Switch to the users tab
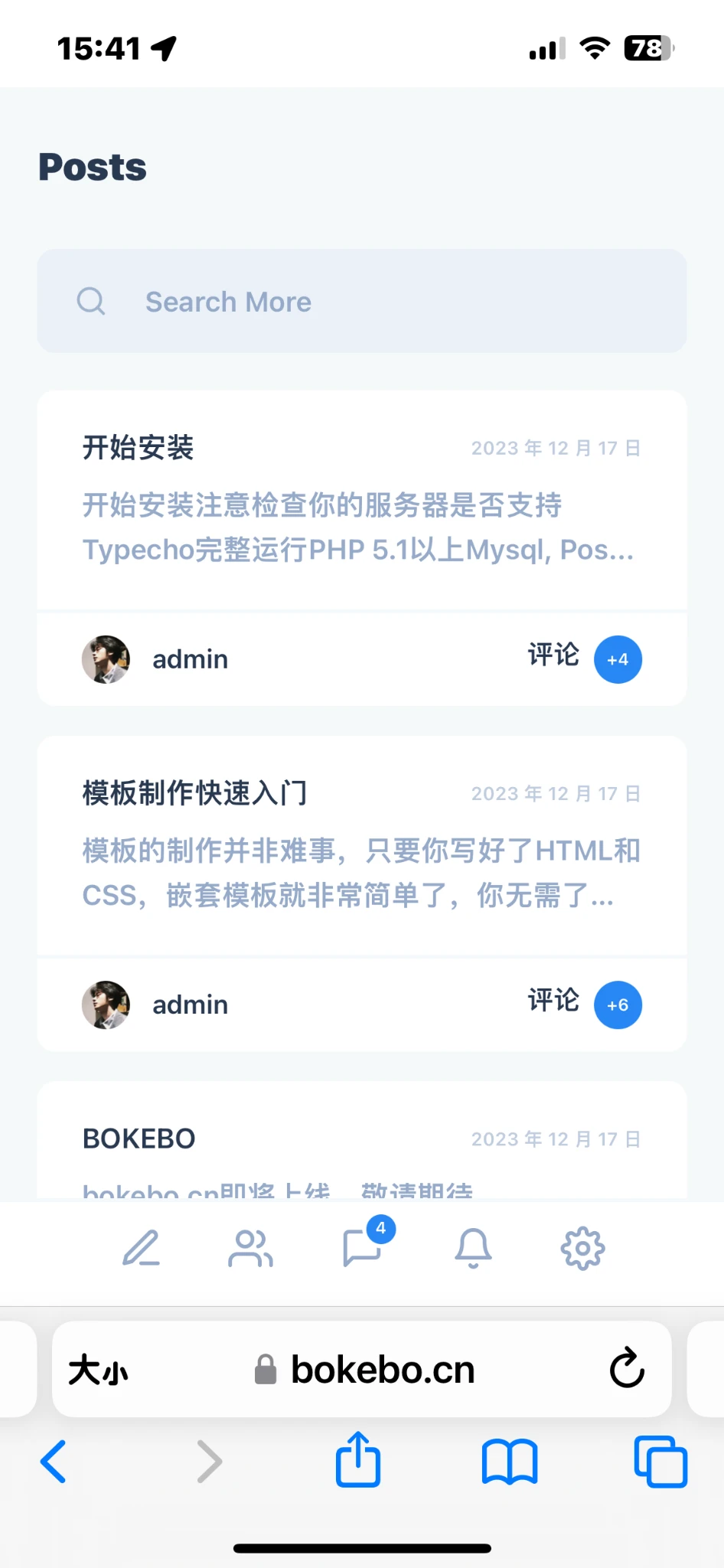Viewport: 724px width, 1568px height. (250, 1248)
